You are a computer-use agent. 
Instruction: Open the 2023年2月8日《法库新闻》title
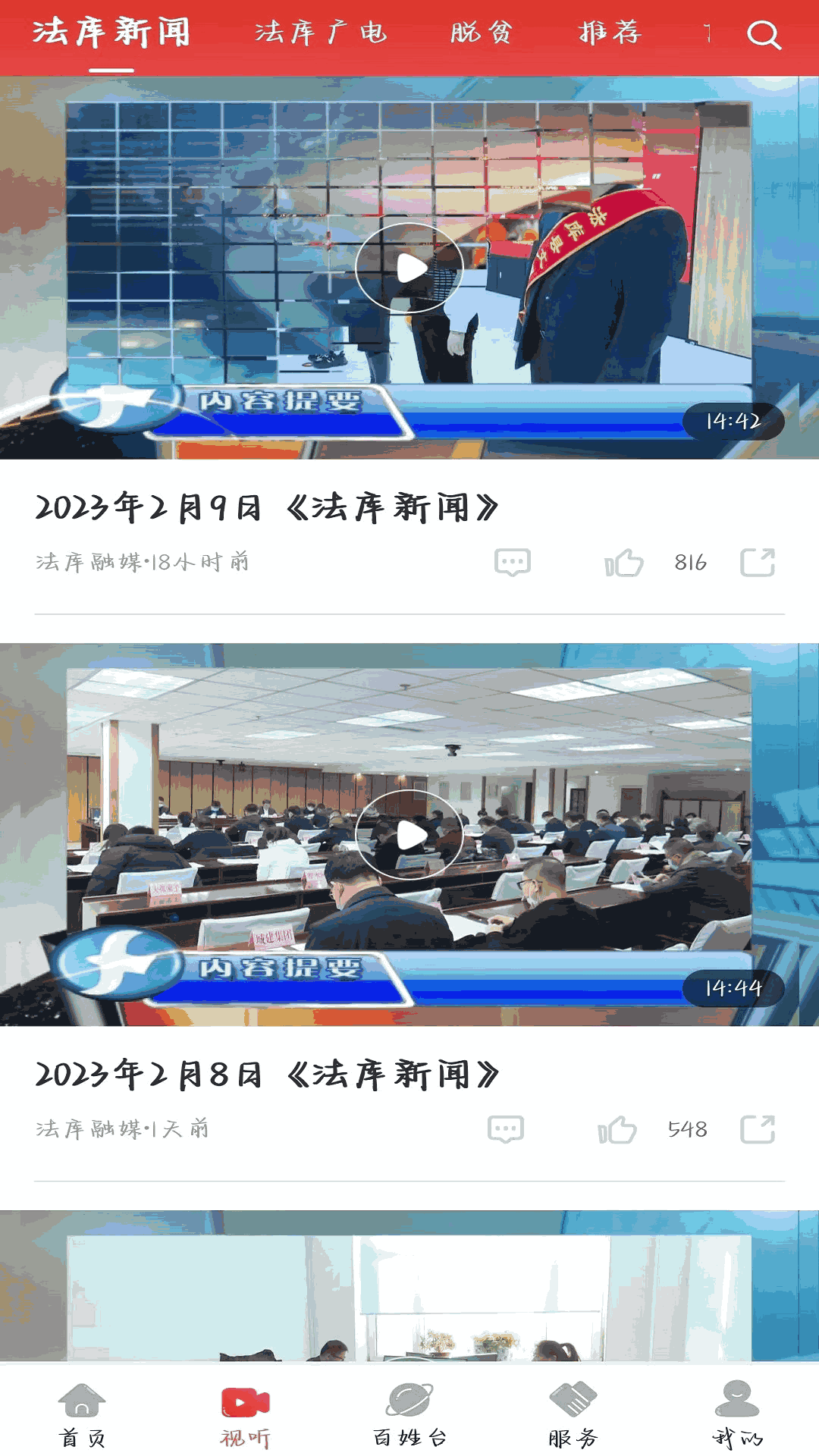pyautogui.click(x=267, y=1075)
